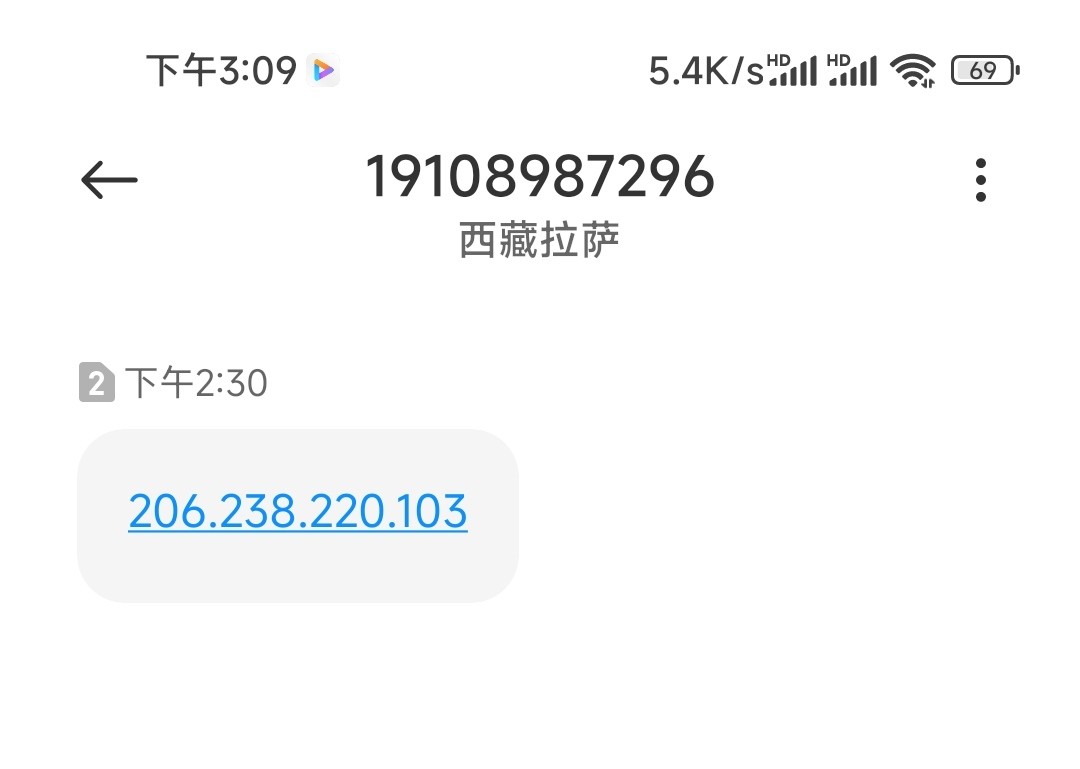Viewport: 1080px width, 769px height.
Task: Open the three-dot overflow menu
Action: coord(980,180)
